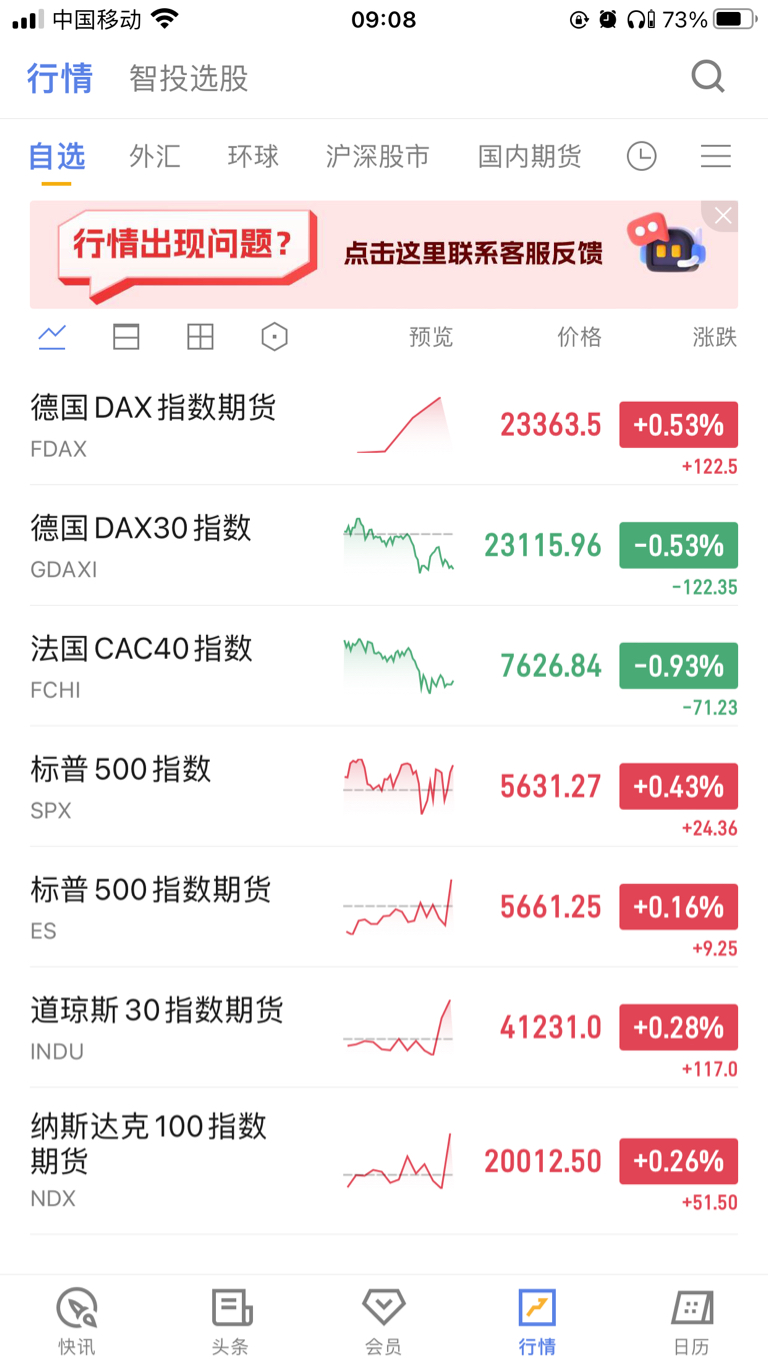
Task: Switch to the 国内期货 tab
Action: [529, 156]
